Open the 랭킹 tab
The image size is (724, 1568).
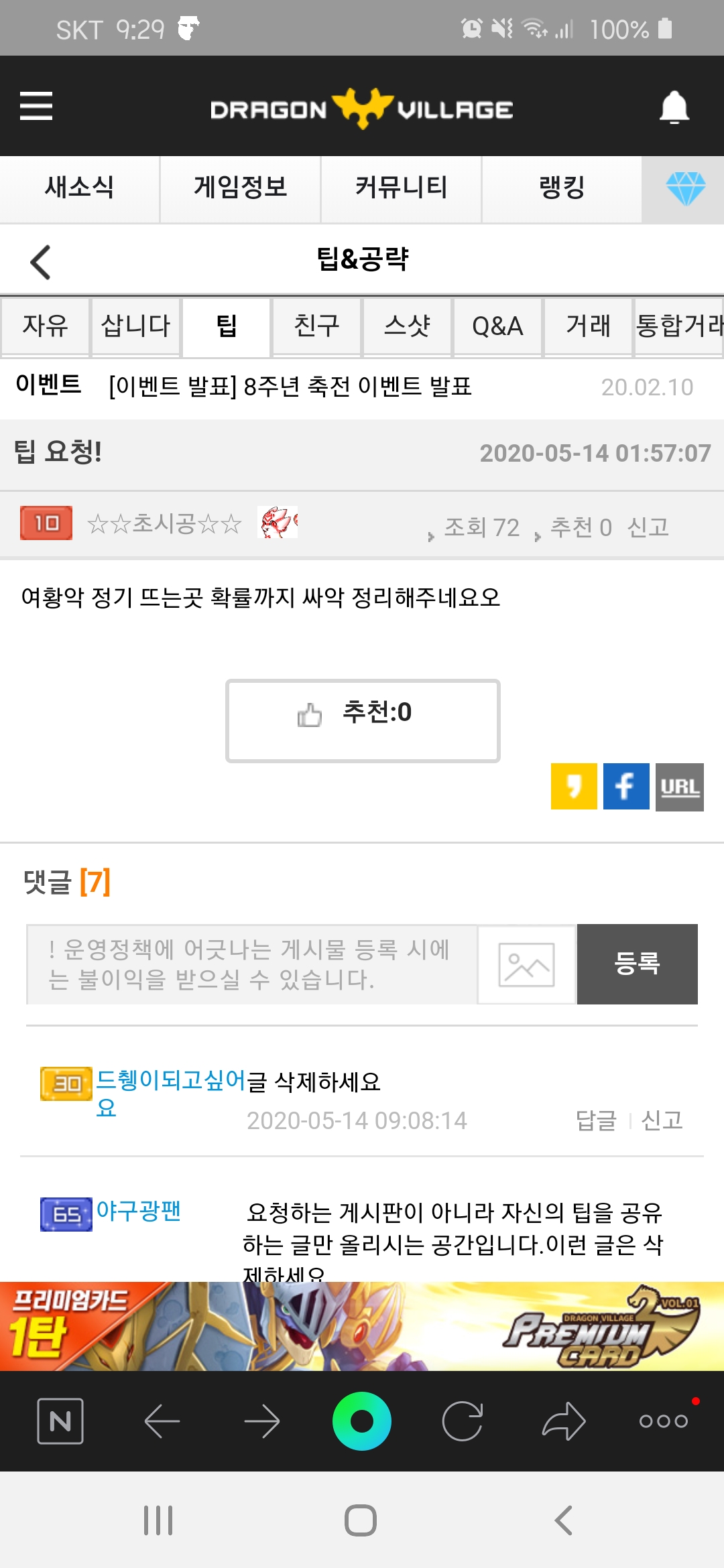562,188
